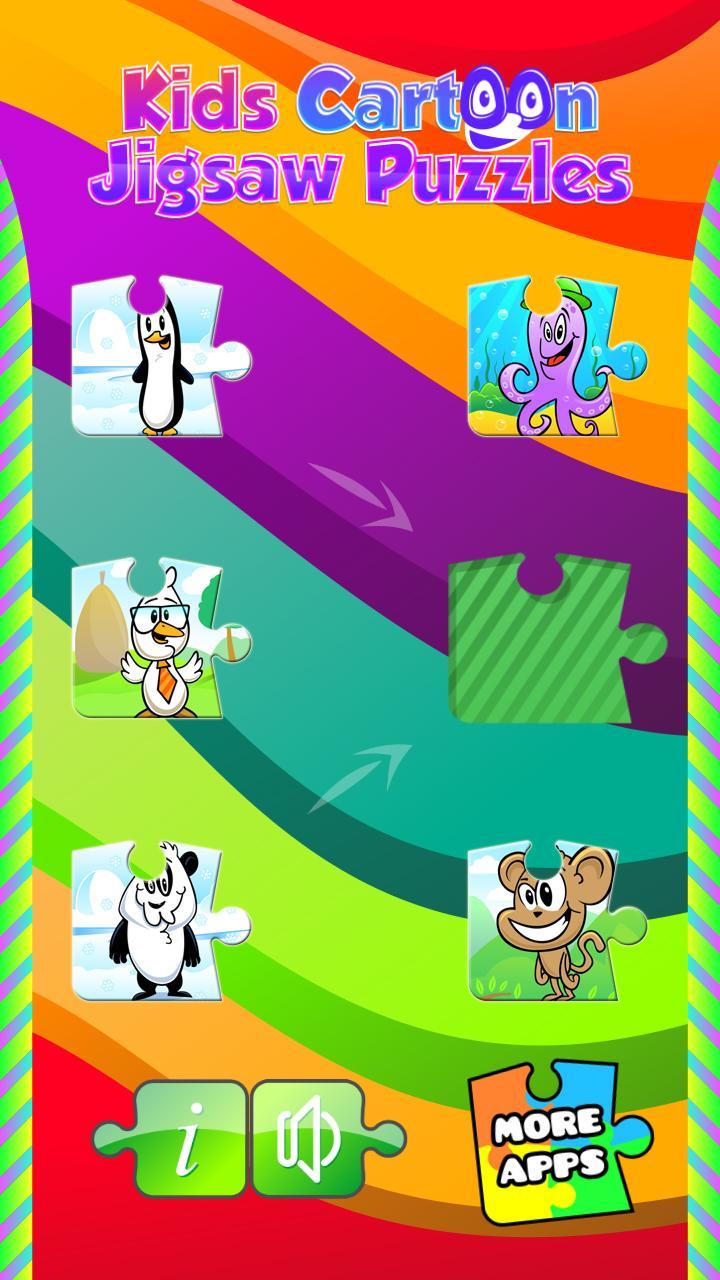Pick the panda puzzle piece
The image size is (720, 1280).
150,922
